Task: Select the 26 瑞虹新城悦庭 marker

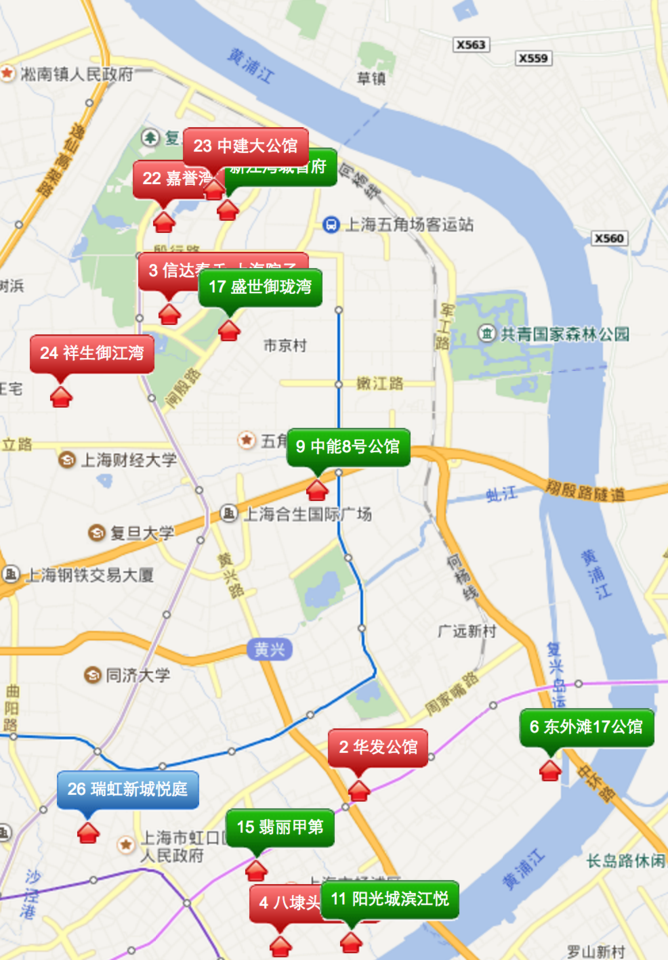Action: tap(128, 789)
